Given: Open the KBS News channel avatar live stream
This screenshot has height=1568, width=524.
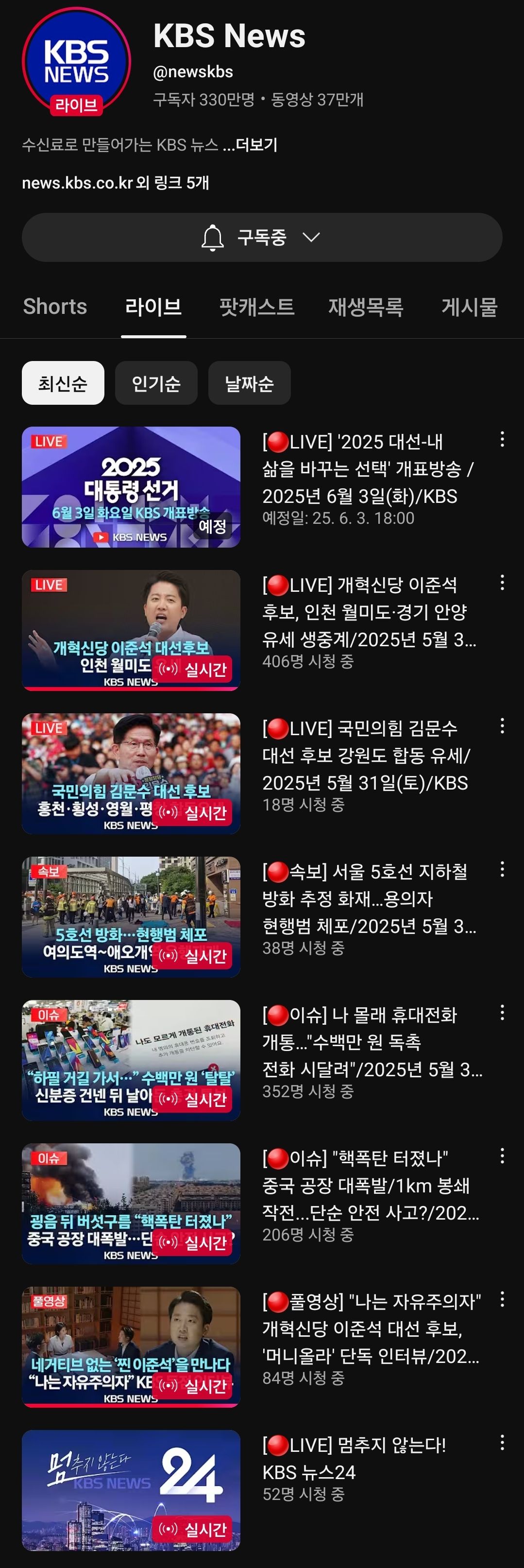Looking at the screenshot, I should (x=77, y=62).
